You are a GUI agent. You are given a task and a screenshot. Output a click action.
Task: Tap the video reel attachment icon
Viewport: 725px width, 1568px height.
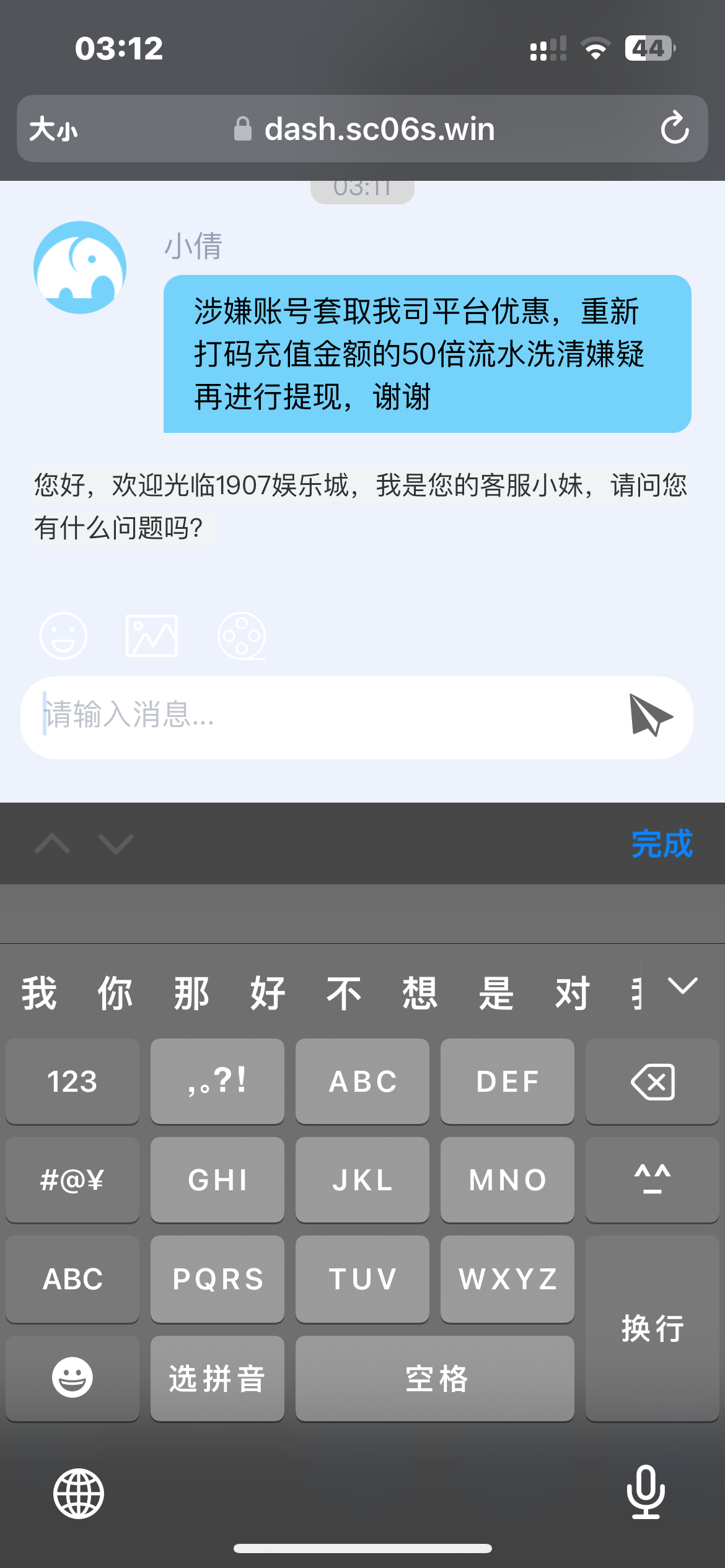tap(242, 636)
